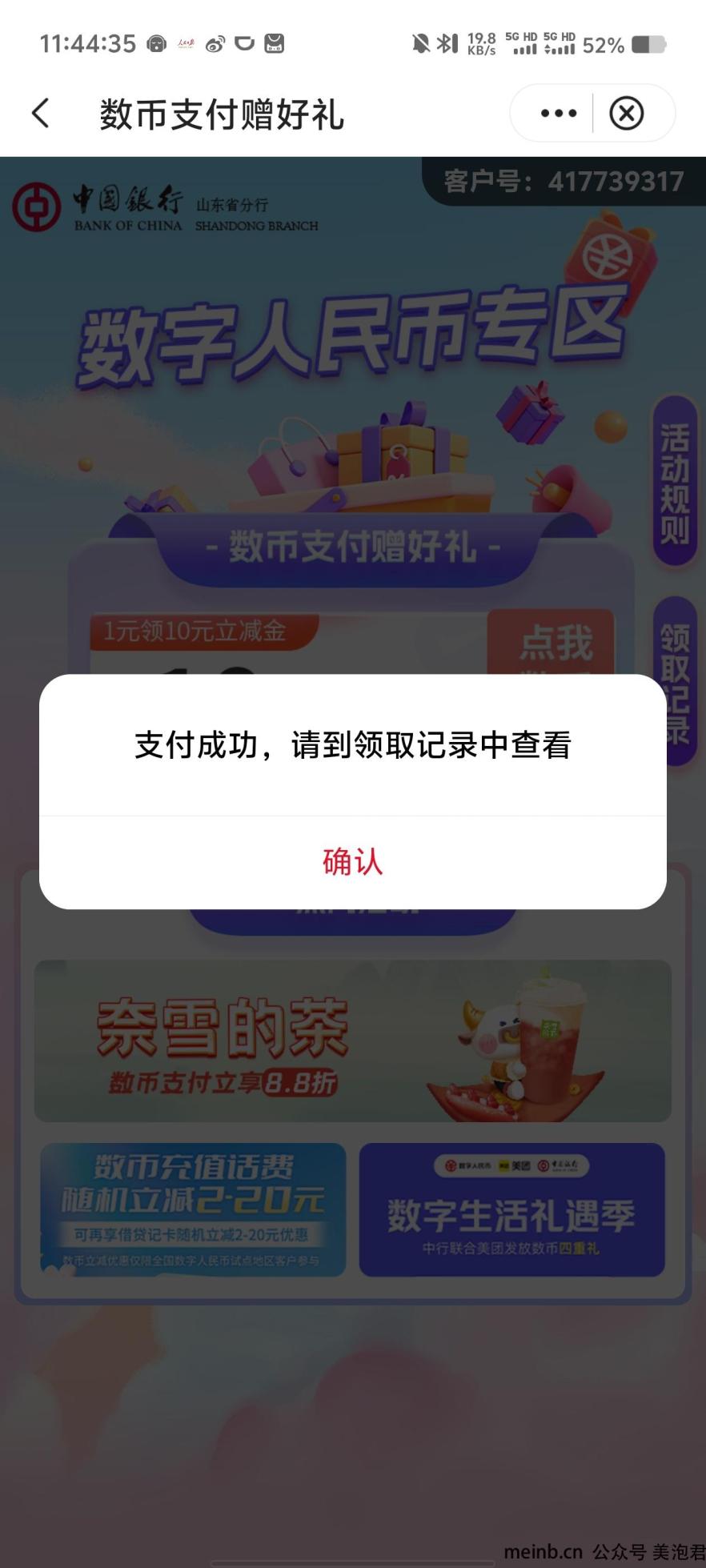Open the 数币充值话费 discount banner
Image resolution: width=706 pixels, height=1568 pixels.
(x=193, y=1209)
